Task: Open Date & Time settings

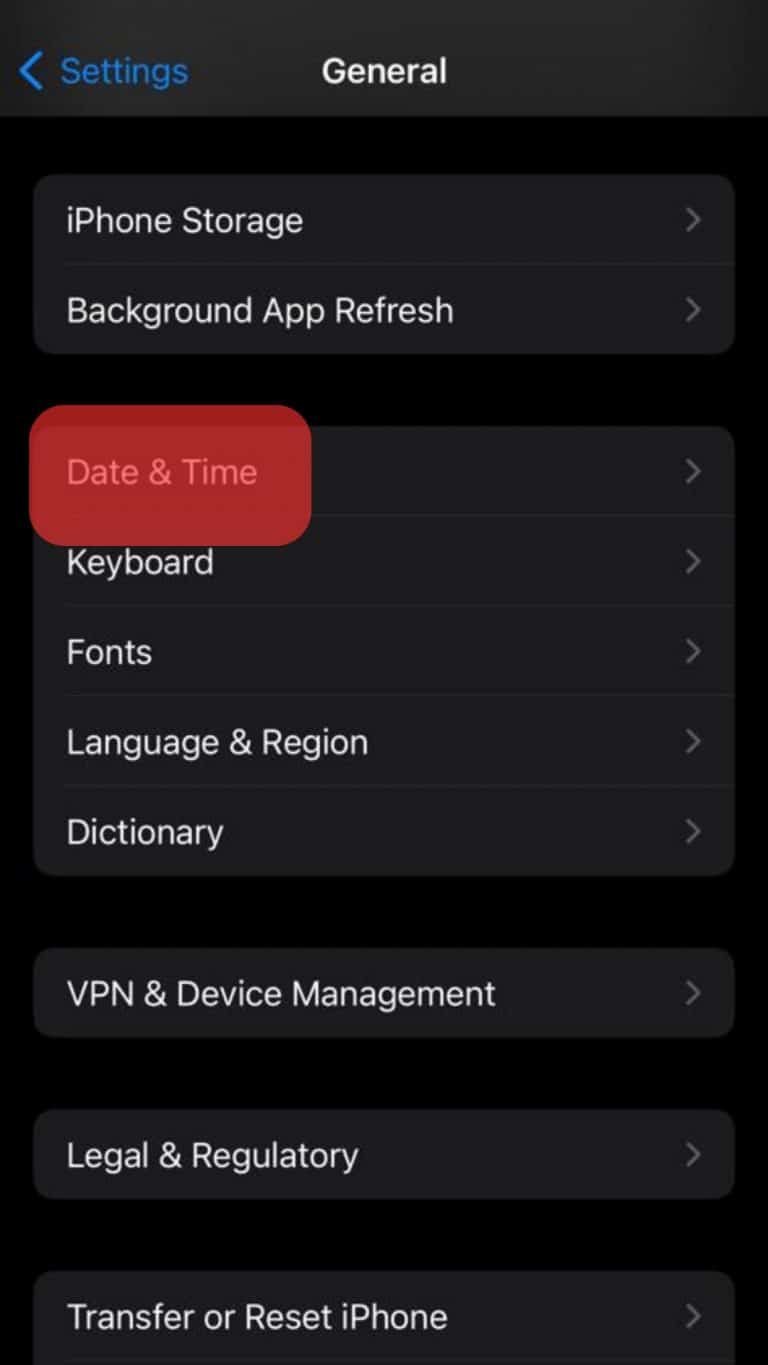Action: [x=384, y=472]
